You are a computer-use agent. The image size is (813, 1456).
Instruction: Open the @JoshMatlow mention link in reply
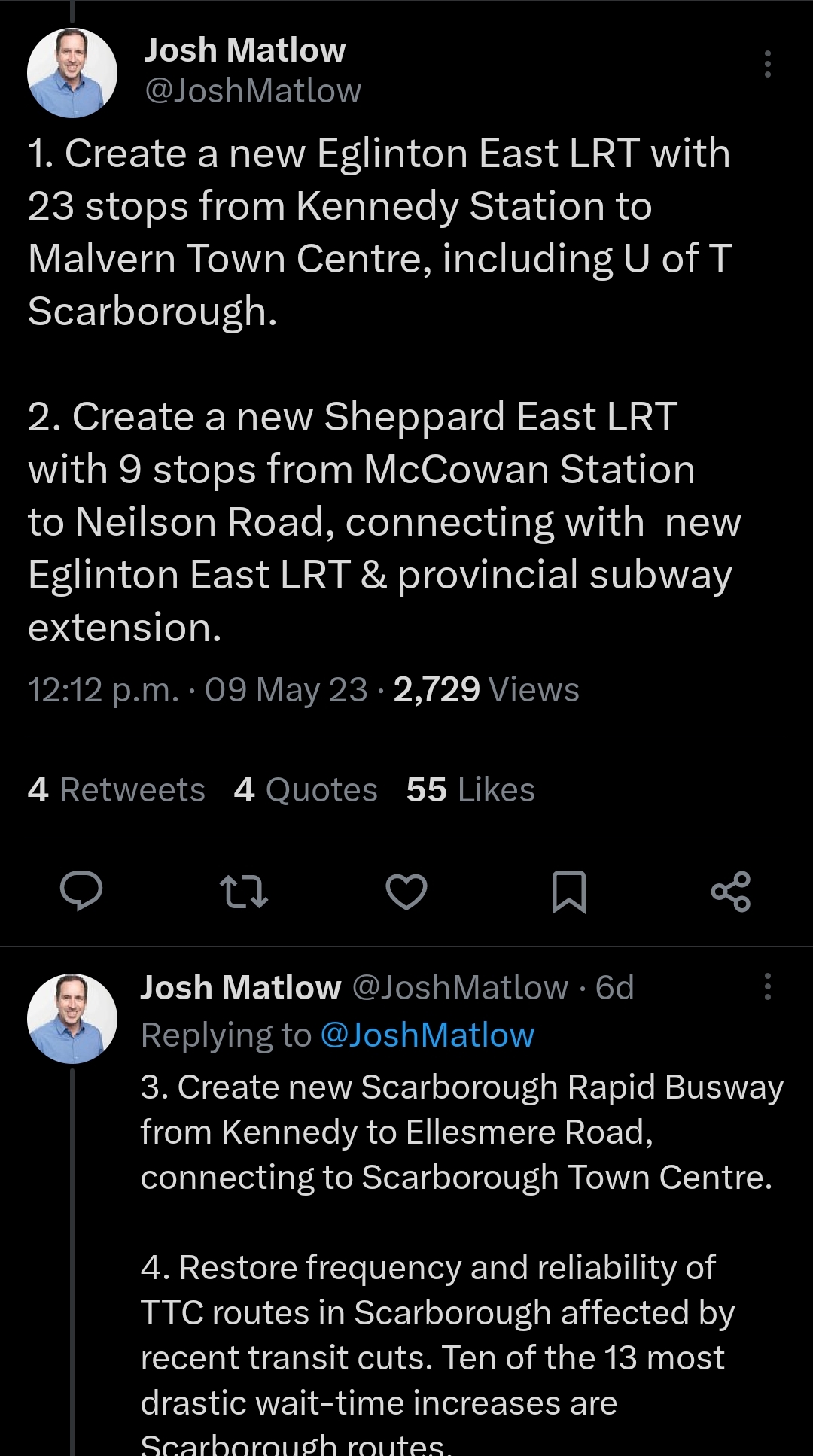tap(428, 1035)
